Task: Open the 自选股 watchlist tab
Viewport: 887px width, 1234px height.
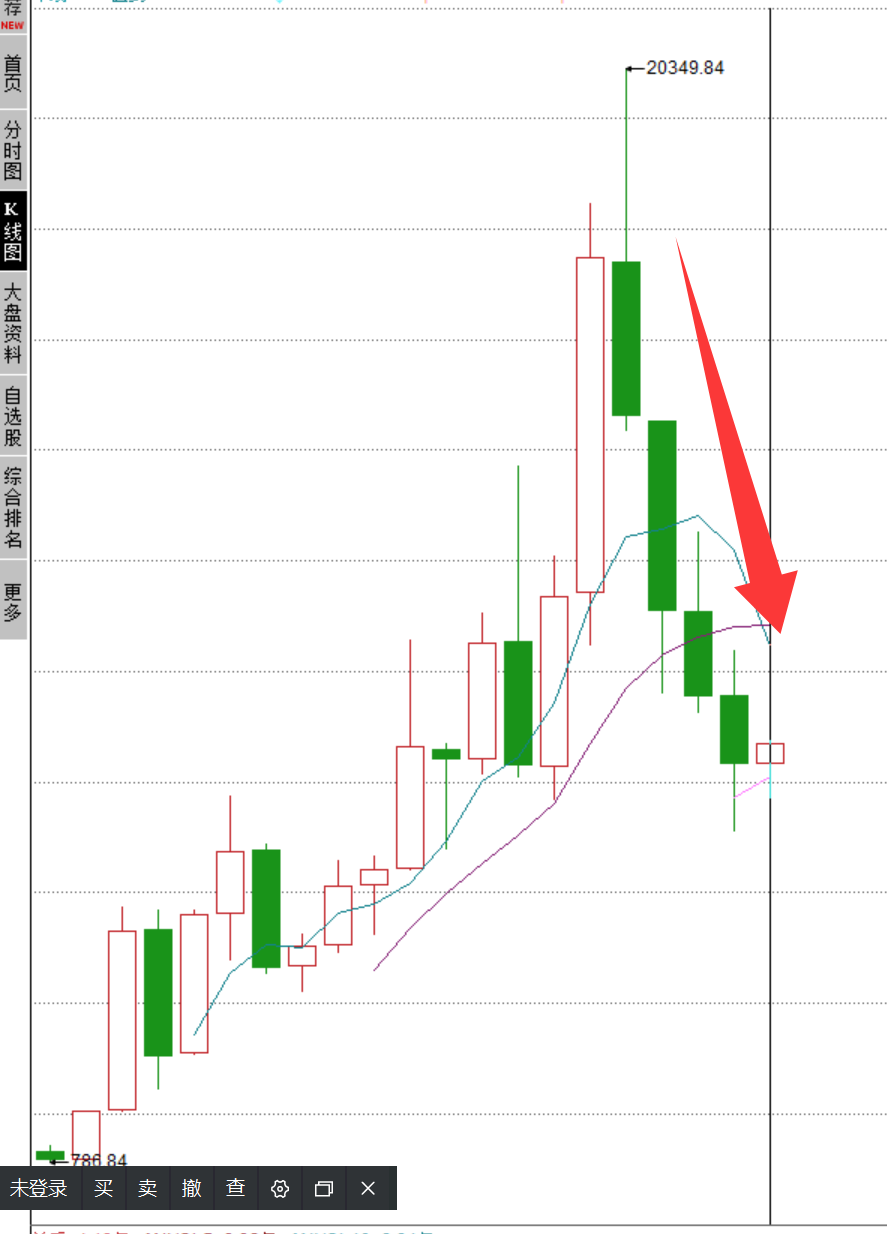Action: (13, 416)
